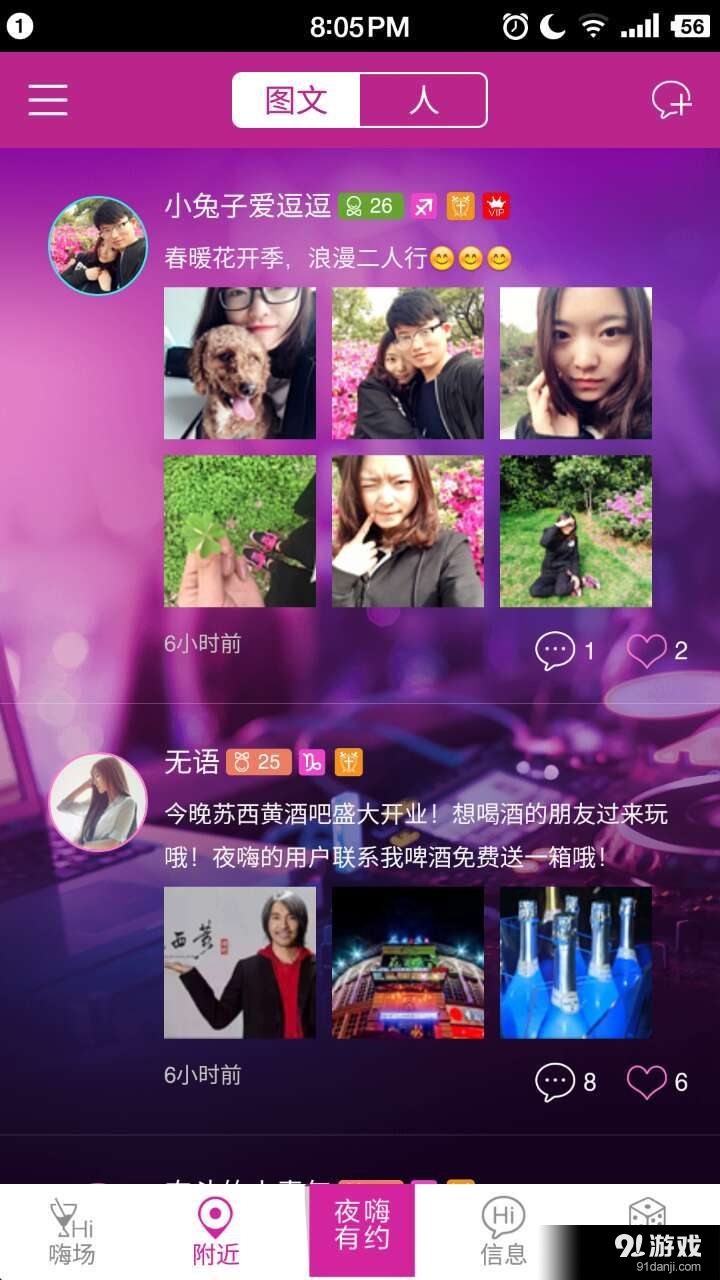This screenshot has width=720, height=1280.
Task: Open the 夜嗨有约 center button
Action: 361,1226
